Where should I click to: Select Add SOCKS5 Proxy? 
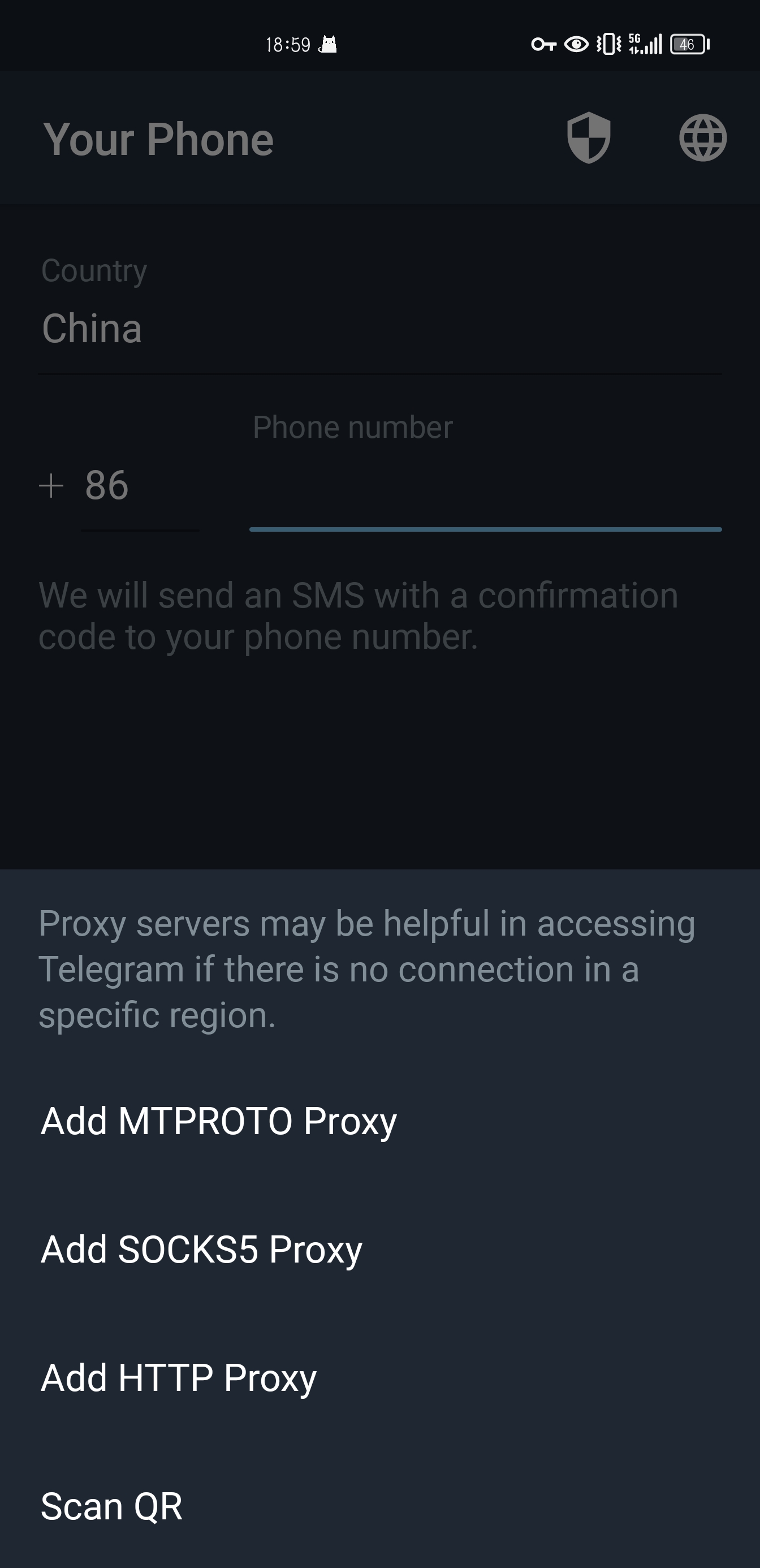[x=201, y=1249]
